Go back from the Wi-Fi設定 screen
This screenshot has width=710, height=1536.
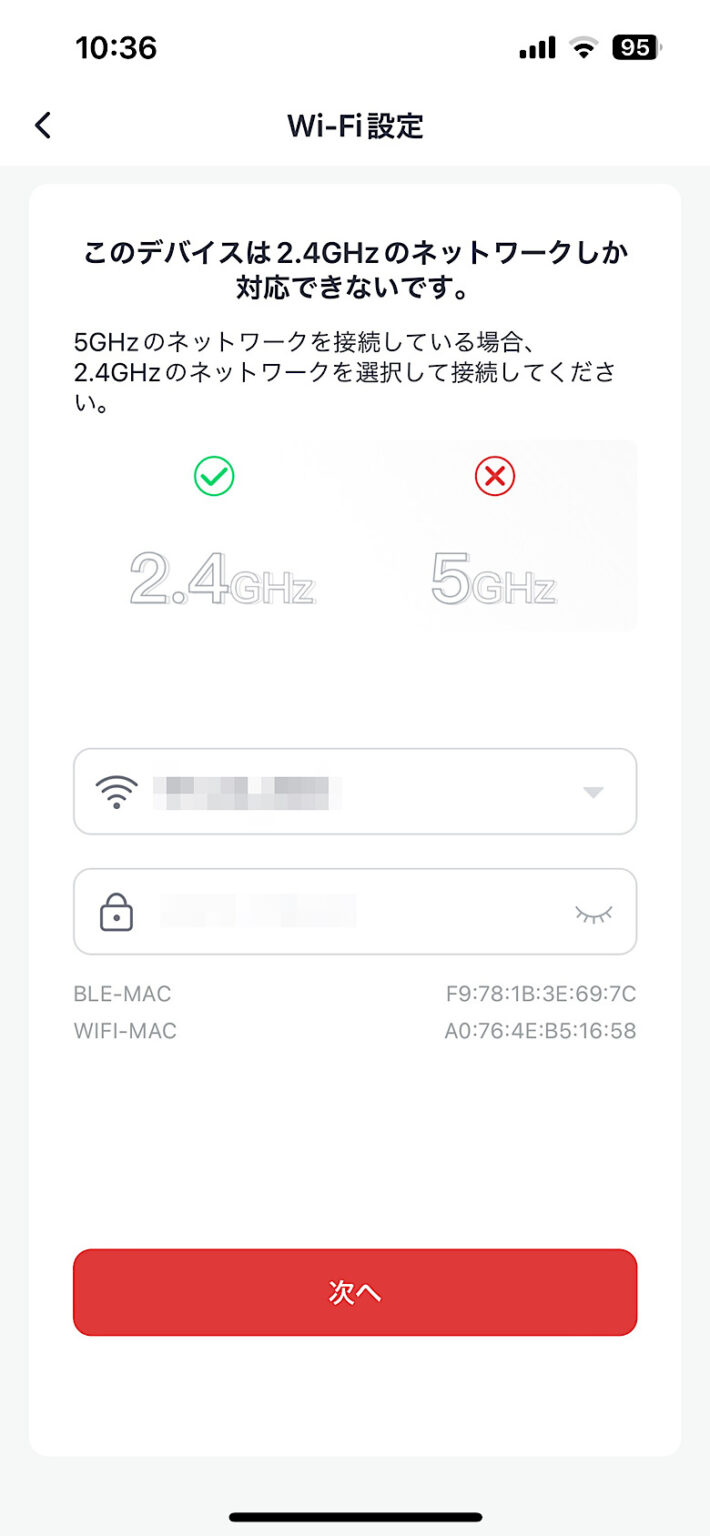pyautogui.click(x=42, y=126)
